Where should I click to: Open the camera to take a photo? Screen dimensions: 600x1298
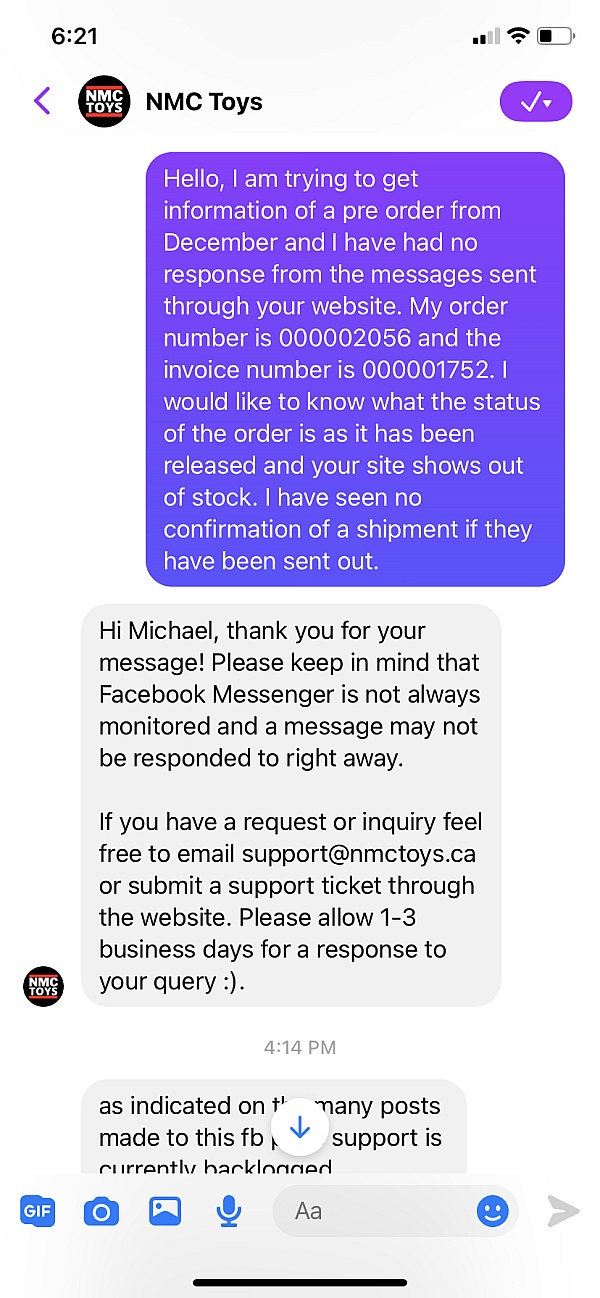pyautogui.click(x=101, y=1212)
